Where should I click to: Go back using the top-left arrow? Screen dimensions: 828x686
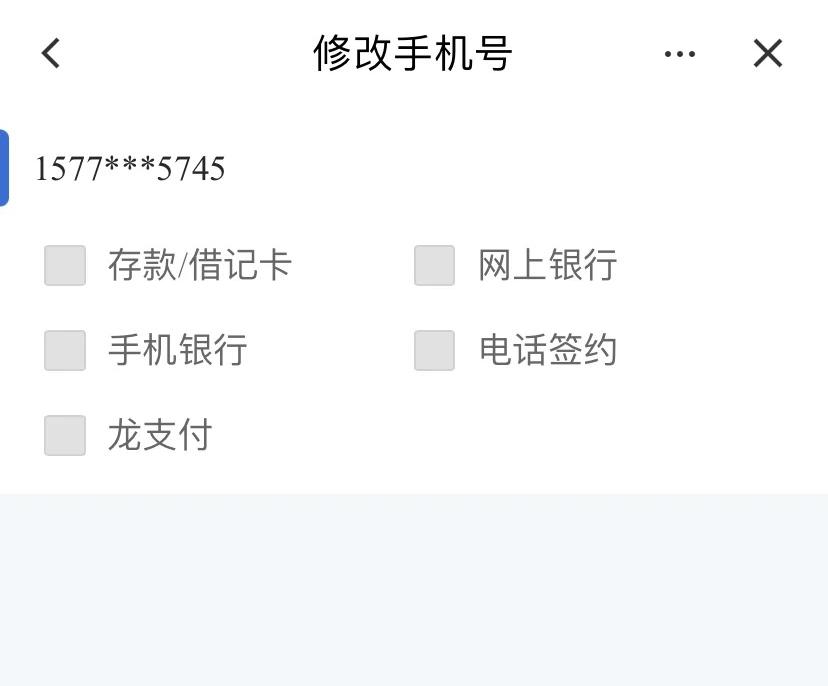pos(51,53)
